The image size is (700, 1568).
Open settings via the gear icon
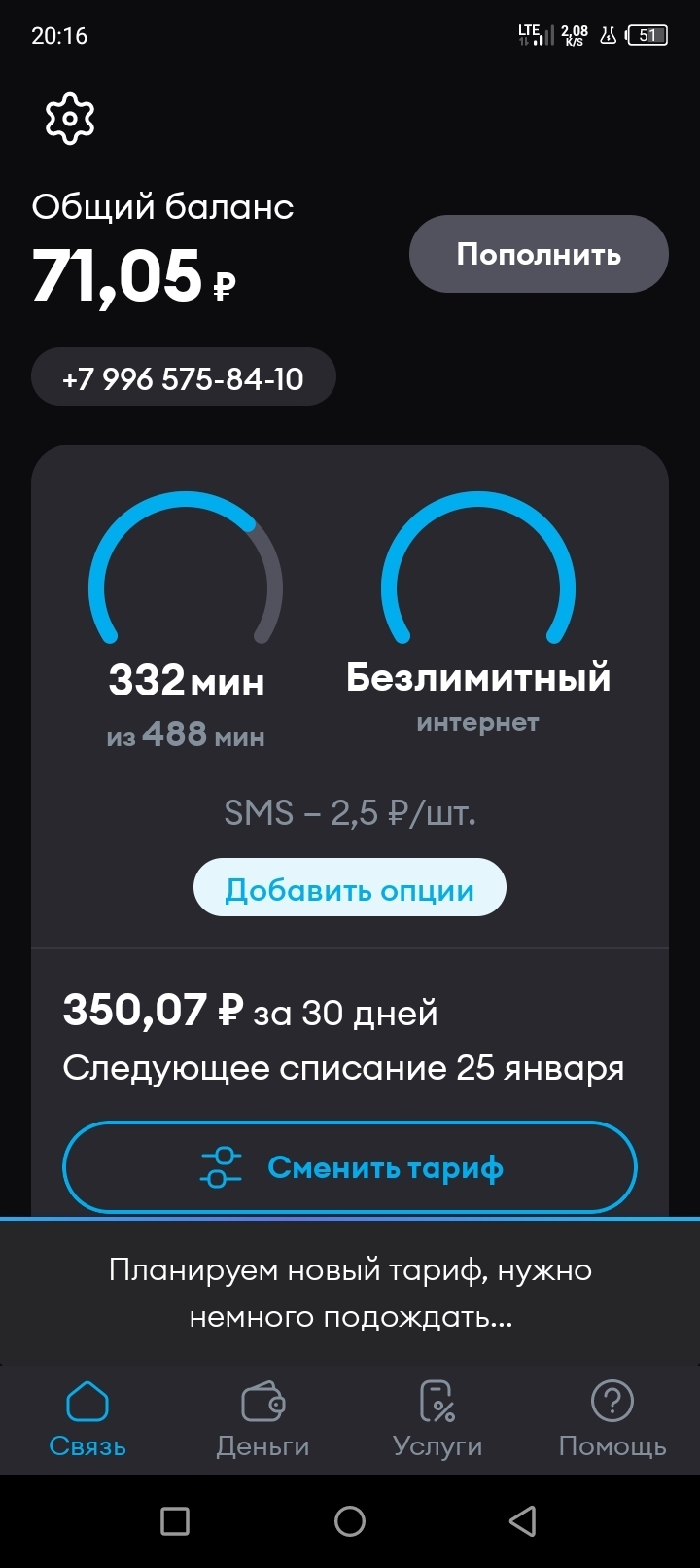click(70, 119)
